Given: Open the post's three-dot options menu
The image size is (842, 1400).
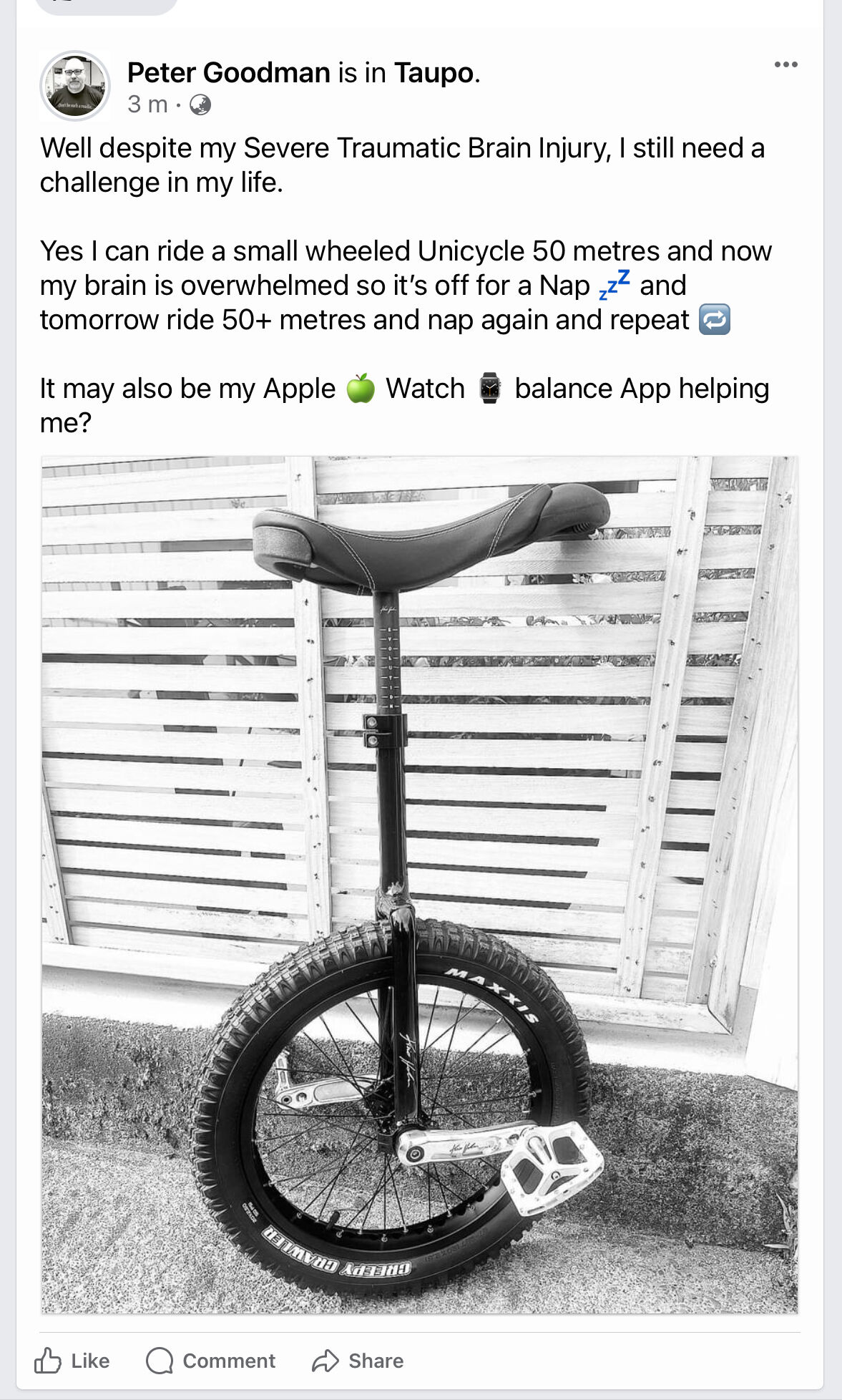Looking at the screenshot, I should tap(785, 65).
